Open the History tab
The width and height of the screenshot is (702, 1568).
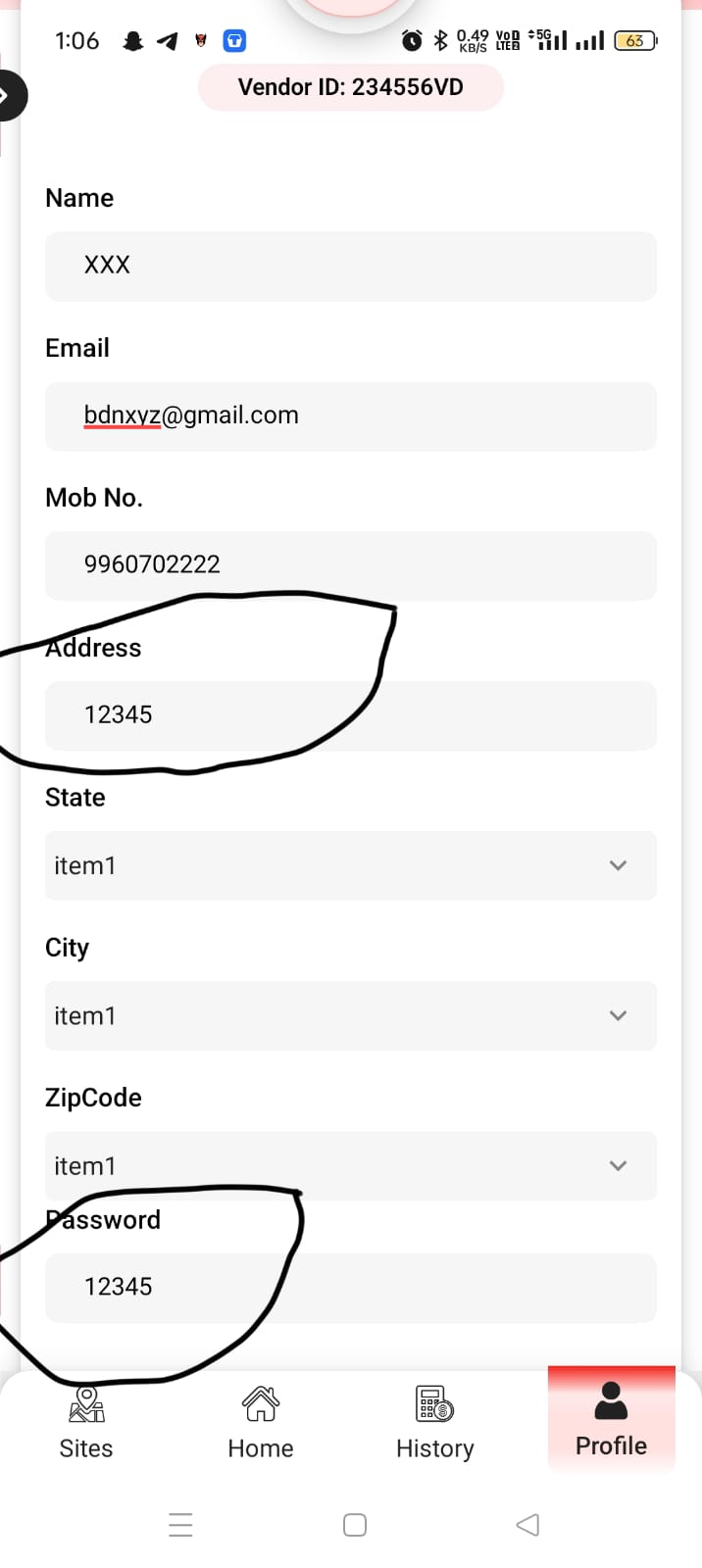point(435,1423)
